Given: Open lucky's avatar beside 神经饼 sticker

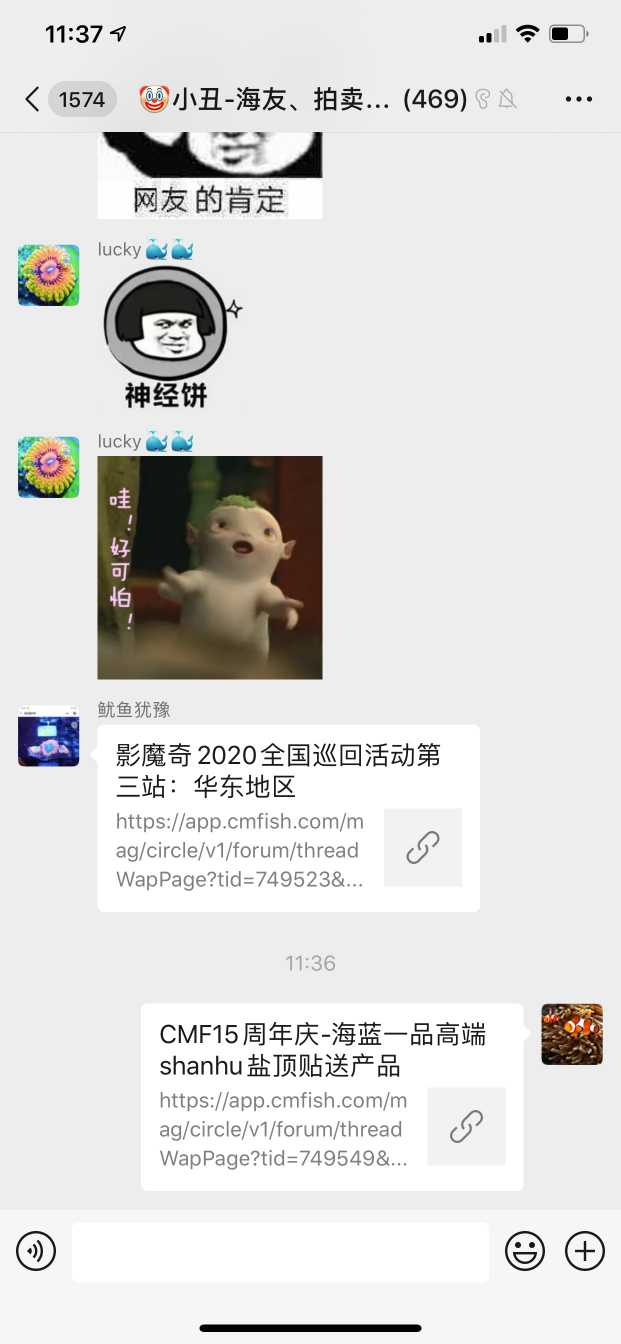Looking at the screenshot, I should click(x=49, y=275).
